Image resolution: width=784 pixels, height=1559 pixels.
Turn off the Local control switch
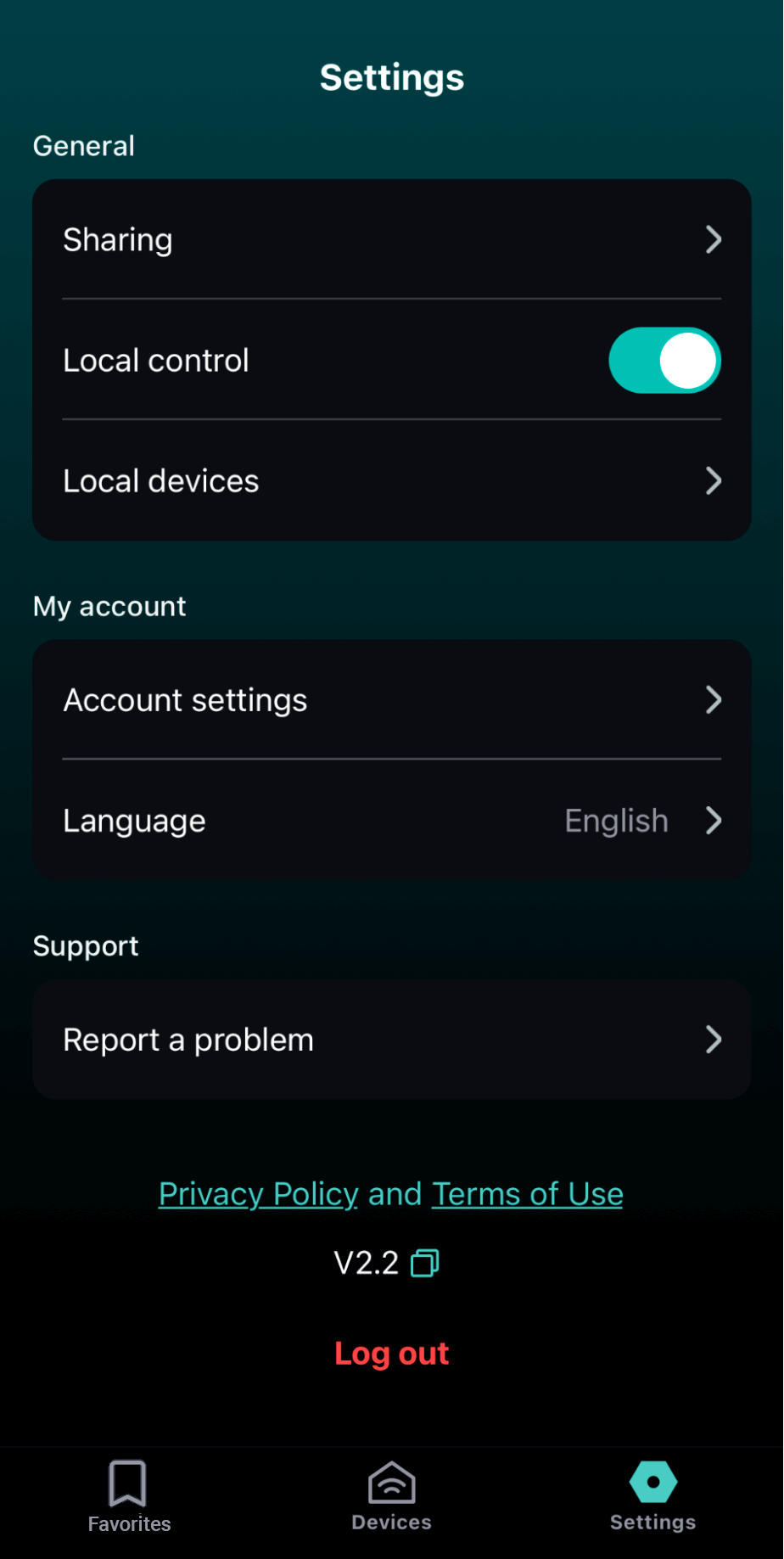tap(664, 361)
